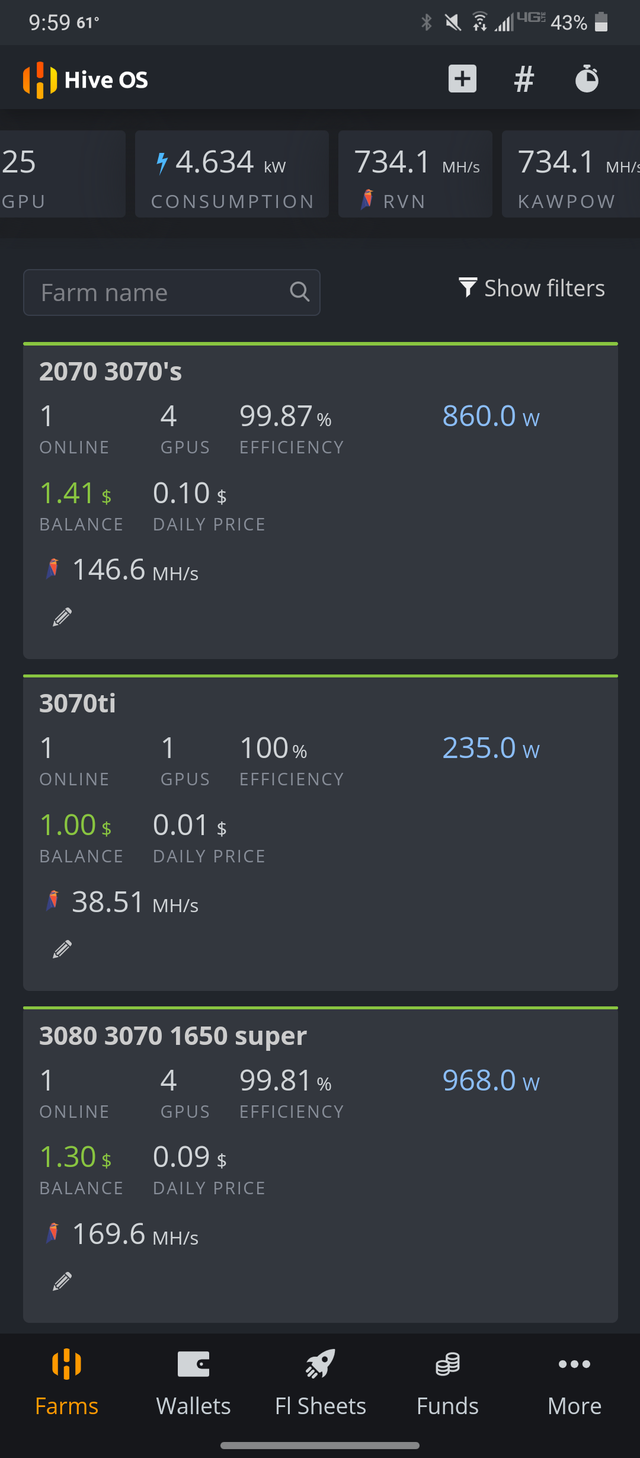Open the 3080 3070 1650 super farm
640x1458 pixels.
click(320, 1164)
